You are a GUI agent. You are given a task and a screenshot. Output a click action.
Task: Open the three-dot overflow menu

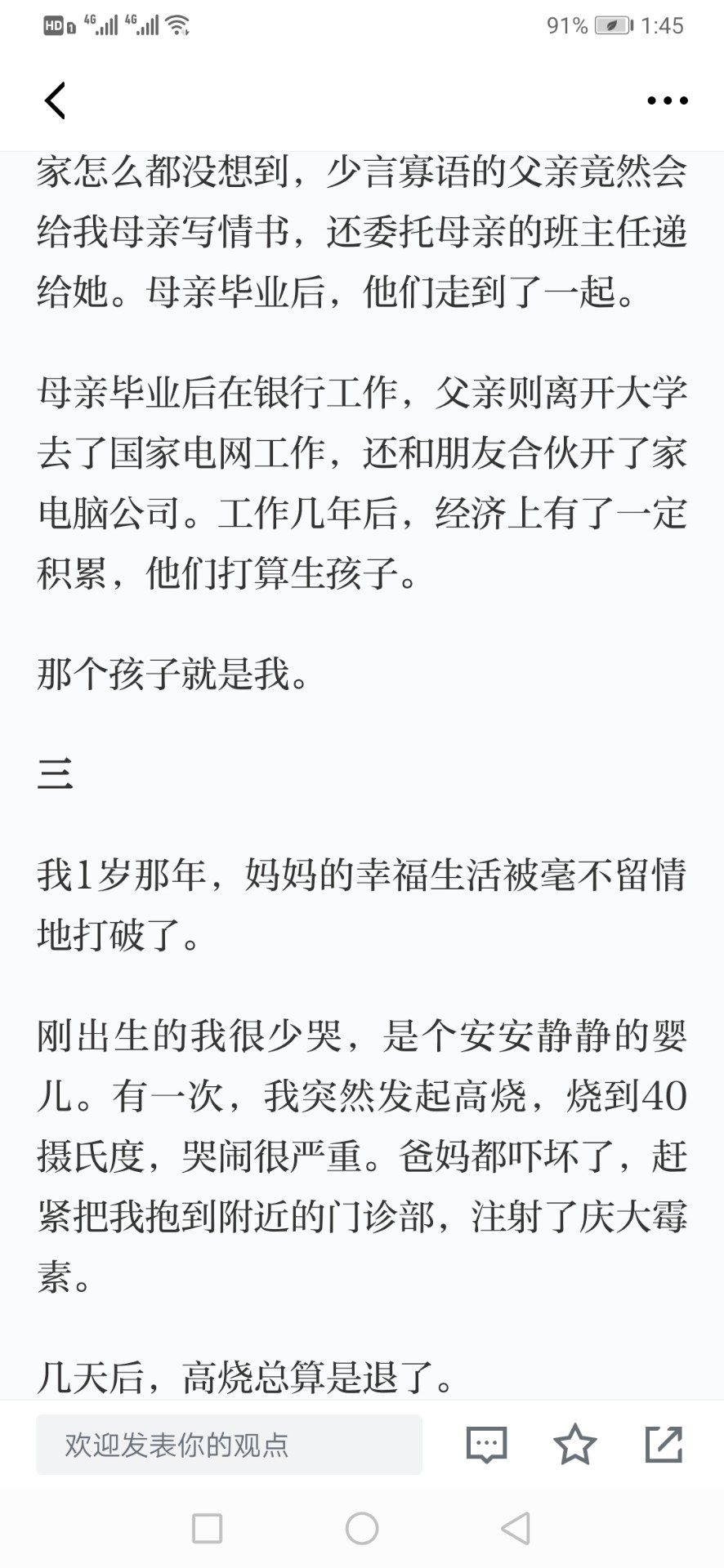tap(667, 100)
